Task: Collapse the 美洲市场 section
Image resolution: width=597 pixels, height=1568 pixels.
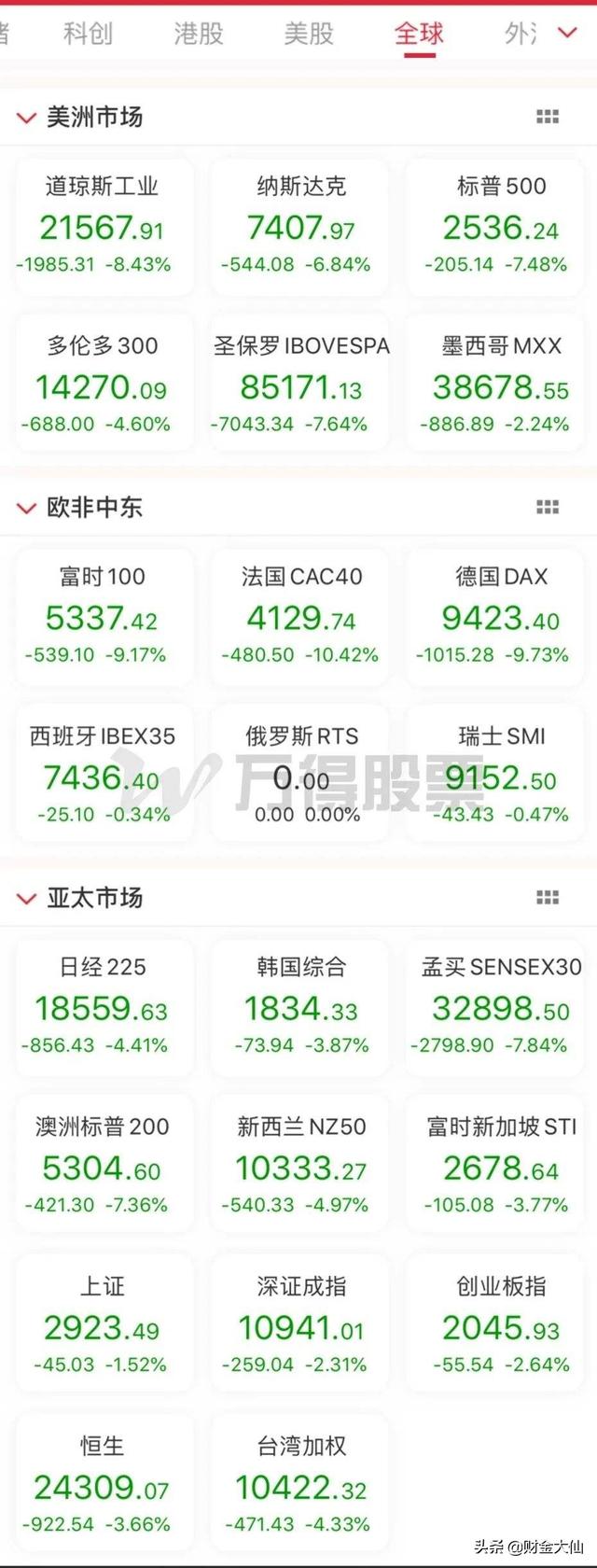Action: (26, 118)
